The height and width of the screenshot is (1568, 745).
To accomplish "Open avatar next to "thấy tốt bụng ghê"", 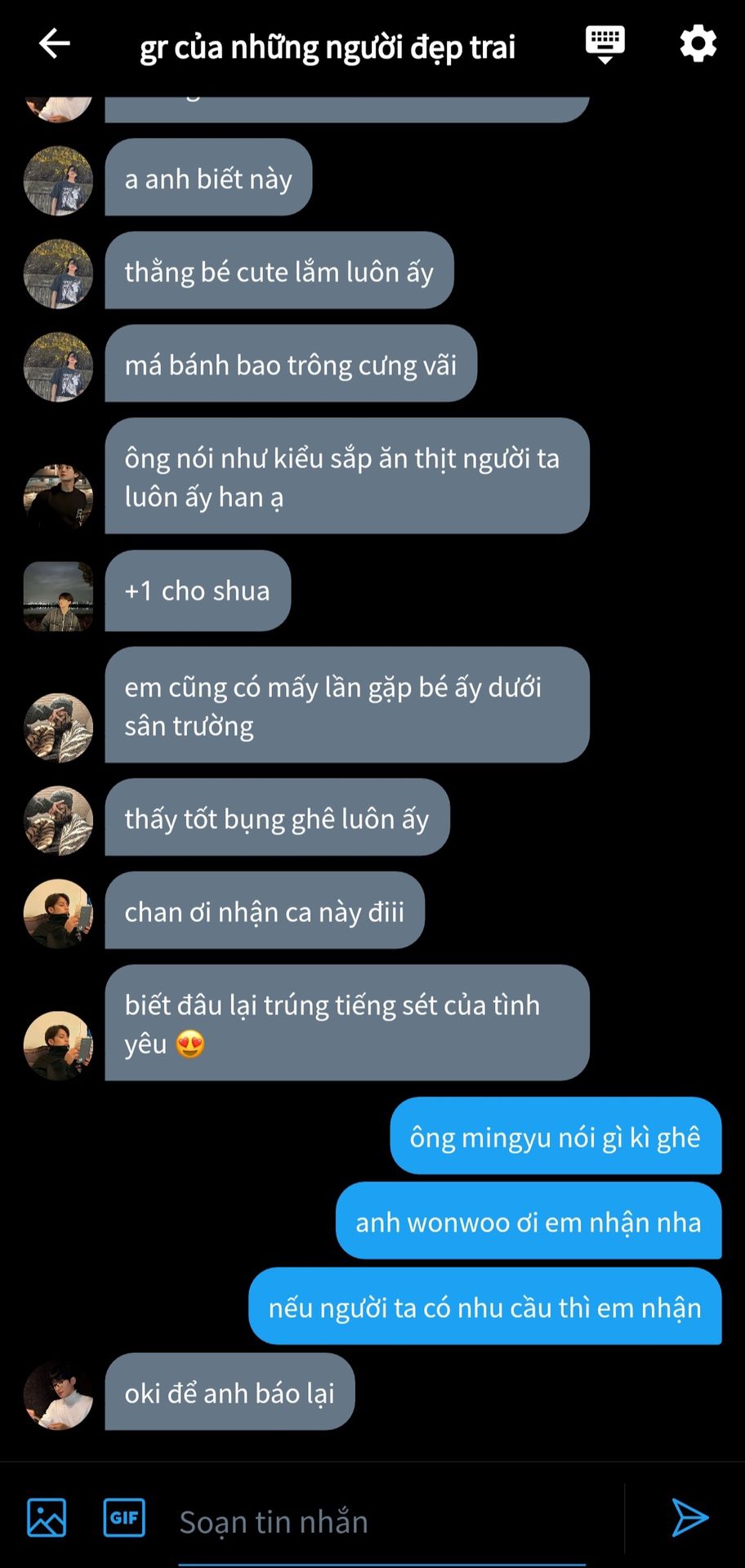I will click(58, 821).
